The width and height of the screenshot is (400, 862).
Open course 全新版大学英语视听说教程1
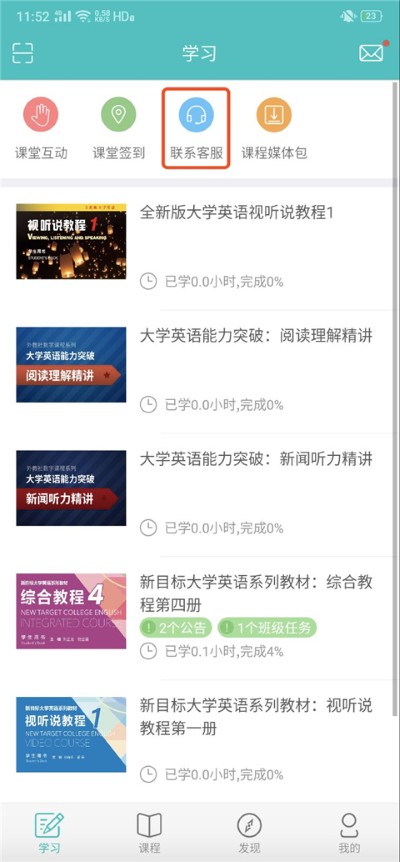pyautogui.click(x=200, y=242)
